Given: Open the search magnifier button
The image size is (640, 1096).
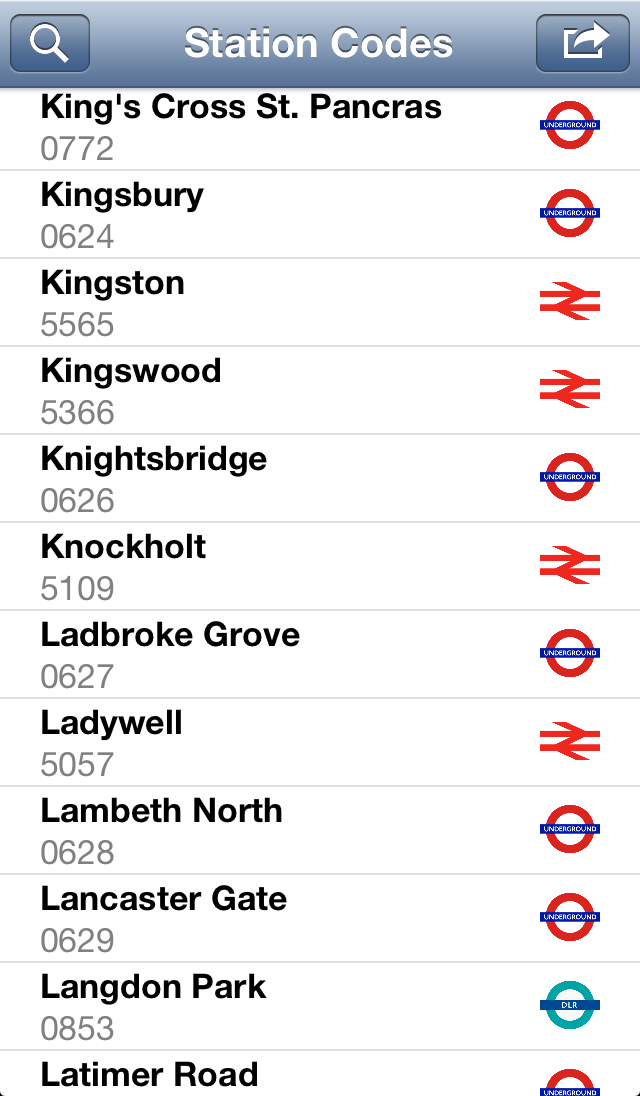Looking at the screenshot, I should 50,43.
